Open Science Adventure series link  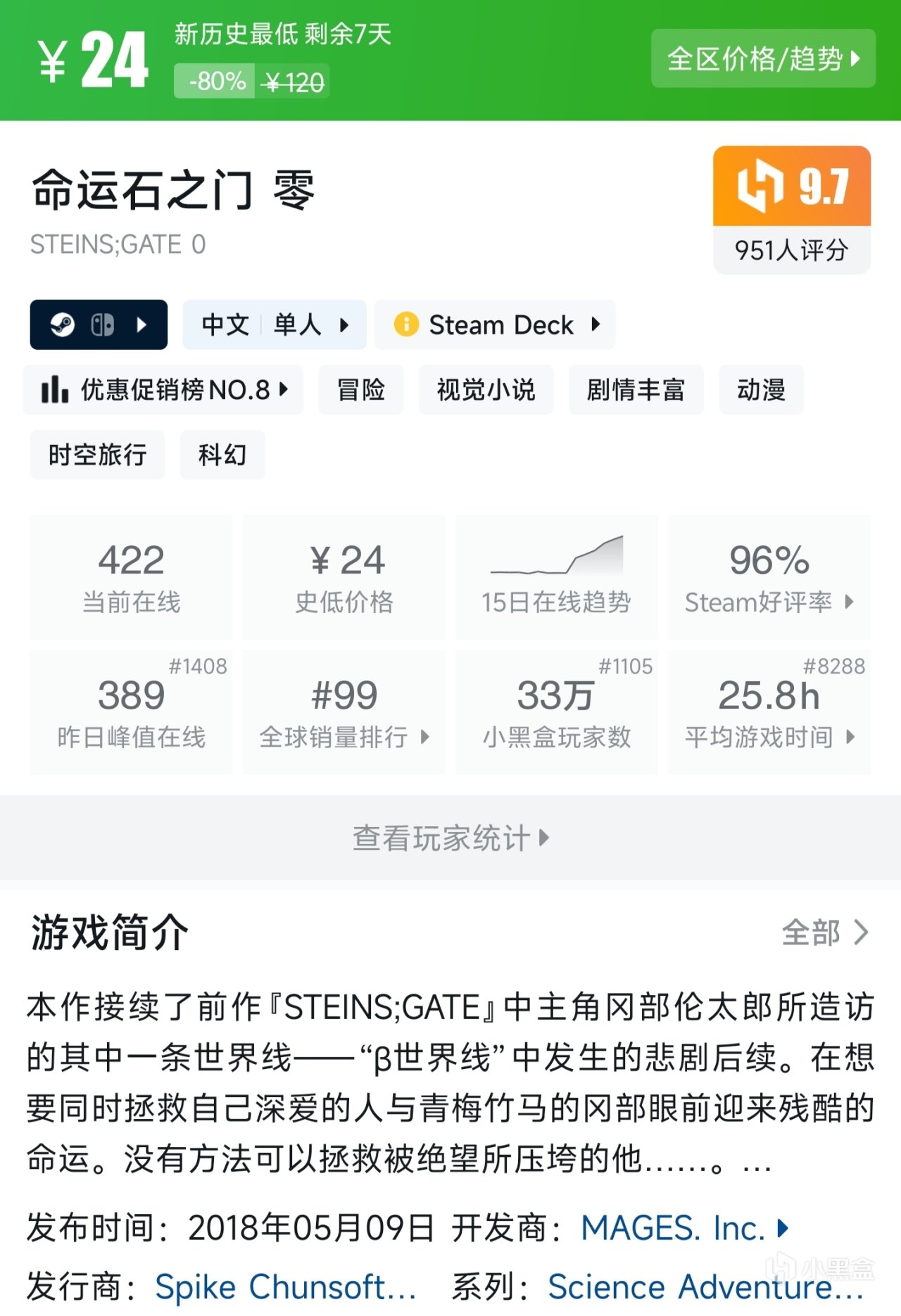tap(704, 1287)
